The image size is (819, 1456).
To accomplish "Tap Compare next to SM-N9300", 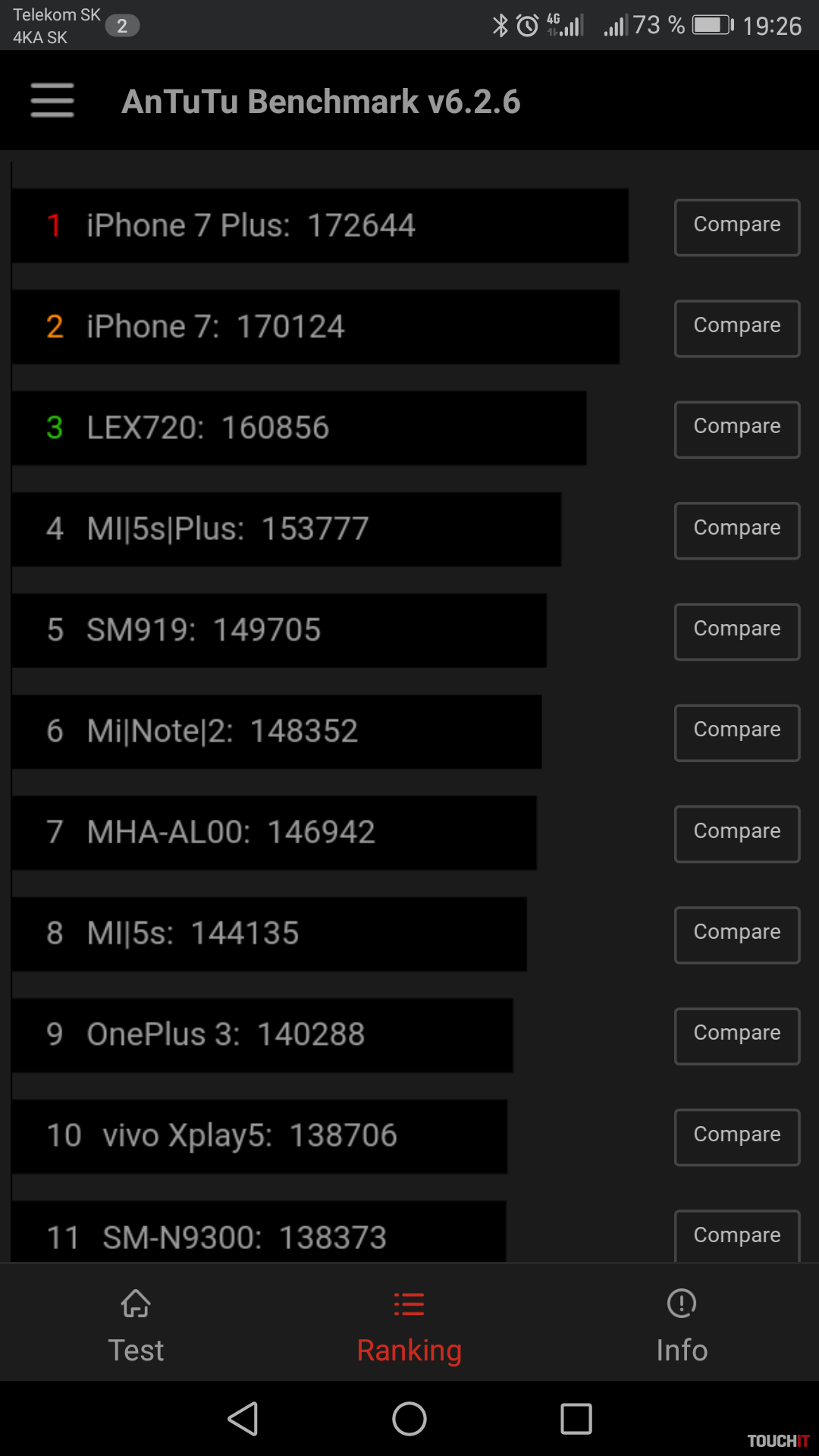I will coord(736,1236).
